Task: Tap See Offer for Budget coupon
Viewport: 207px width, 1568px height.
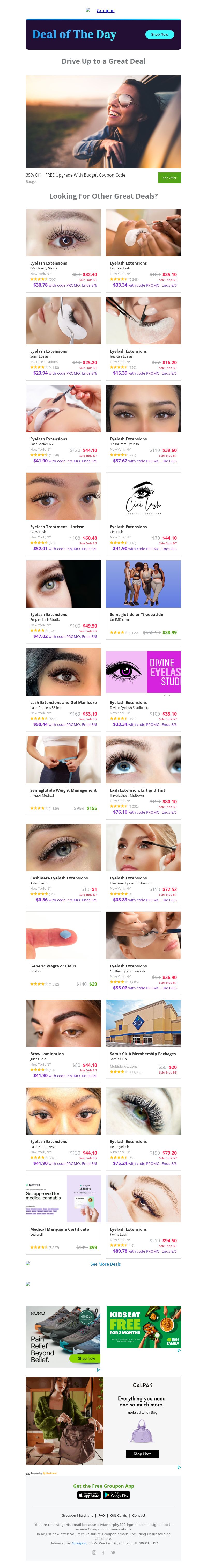Action: (x=169, y=178)
